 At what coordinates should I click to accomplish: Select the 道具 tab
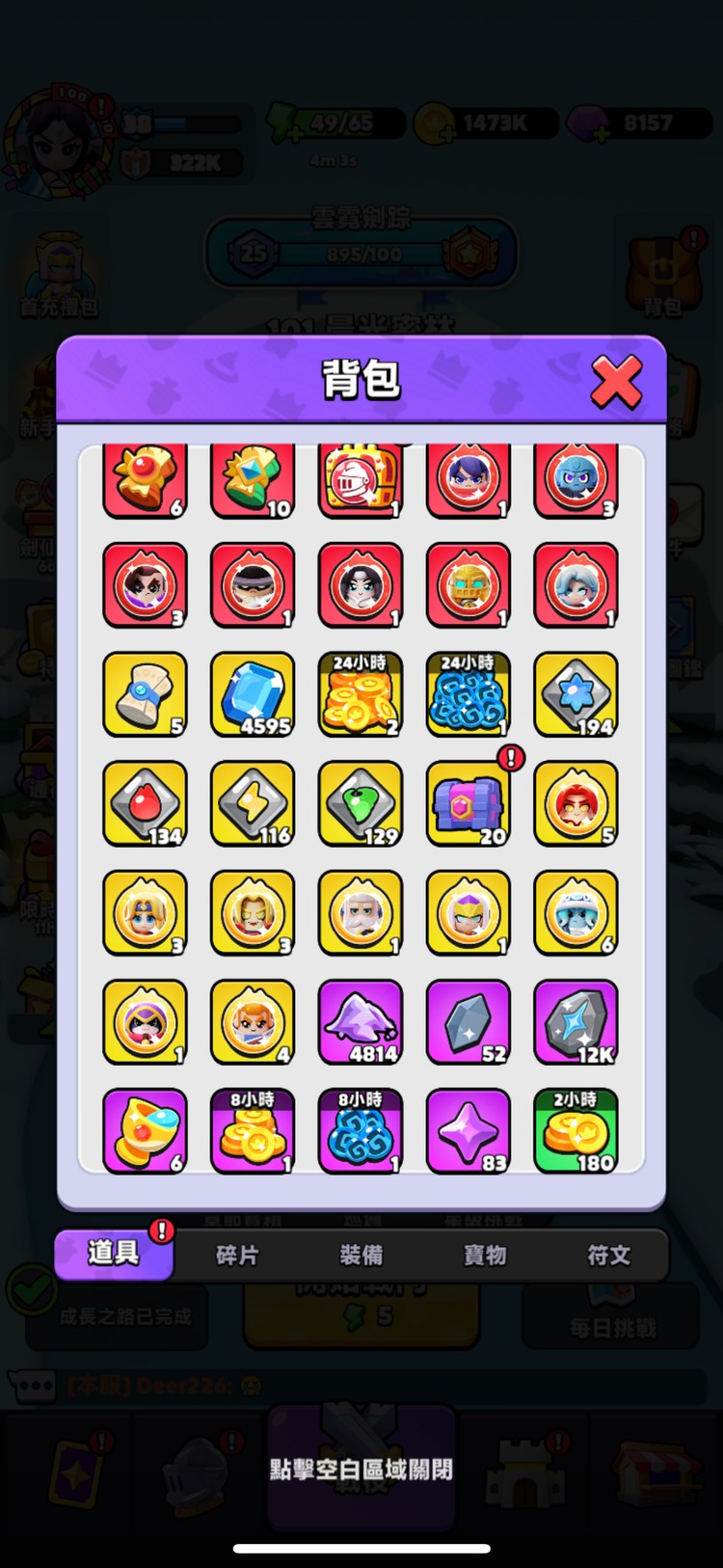[x=114, y=1254]
